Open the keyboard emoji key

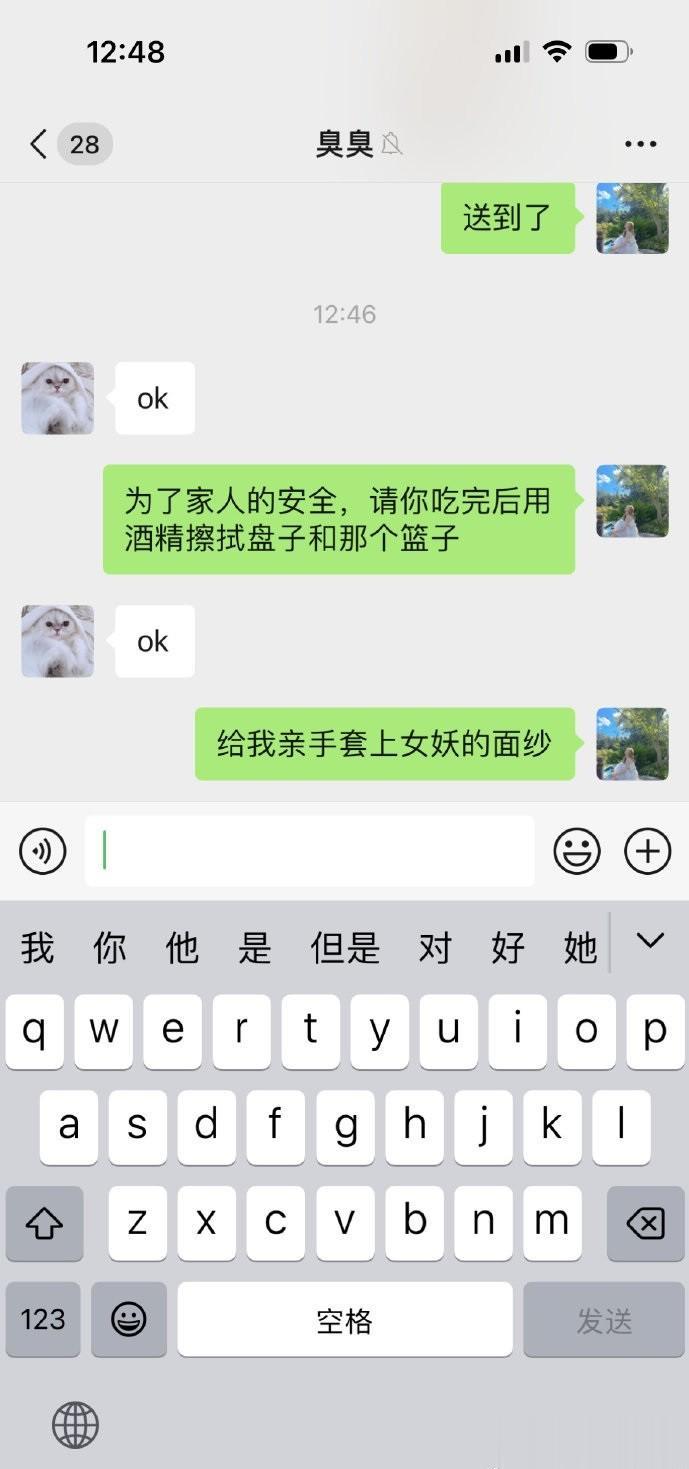tap(129, 1320)
